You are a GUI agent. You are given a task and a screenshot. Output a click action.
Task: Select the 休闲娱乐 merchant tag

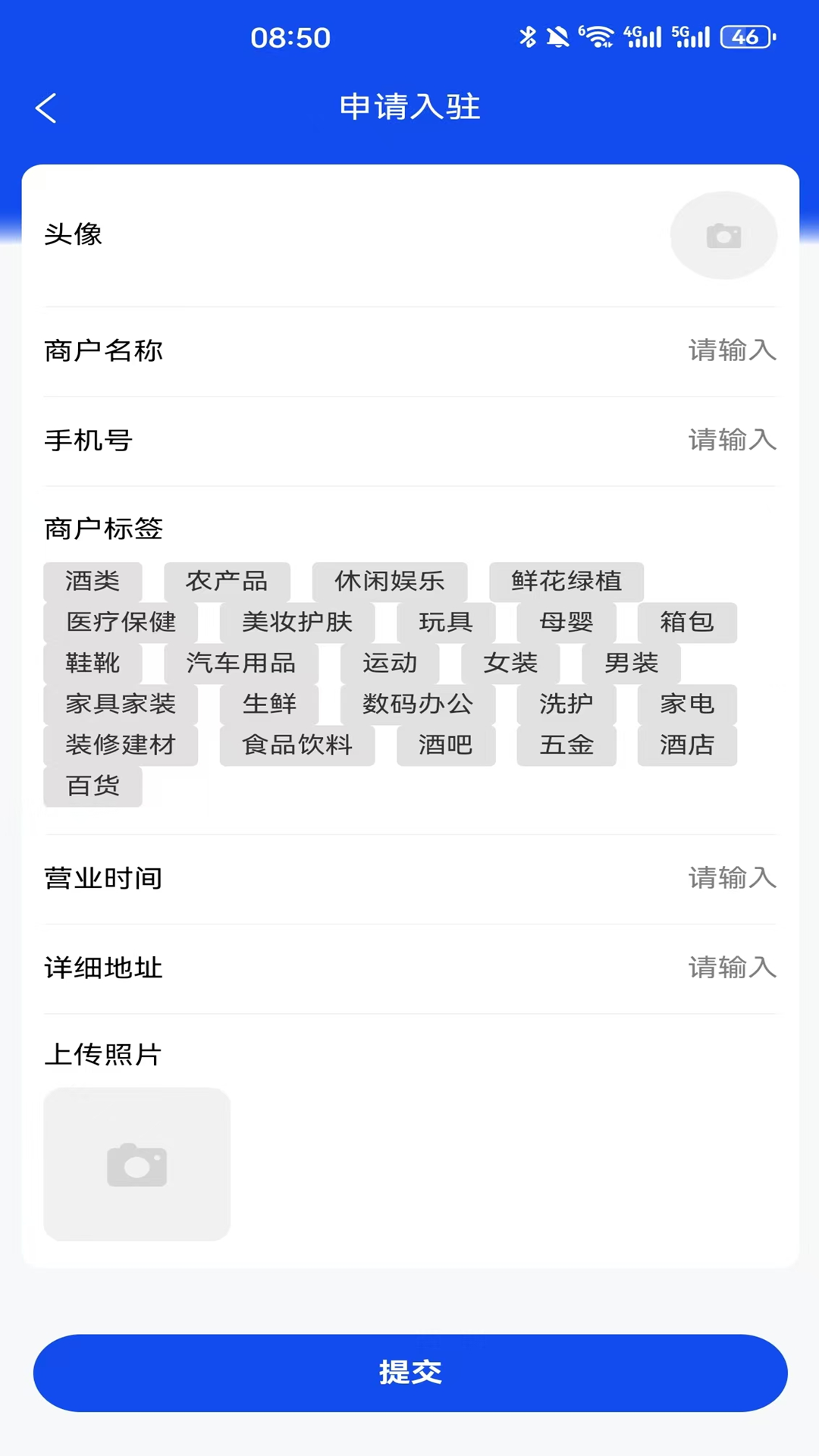point(389,582)
